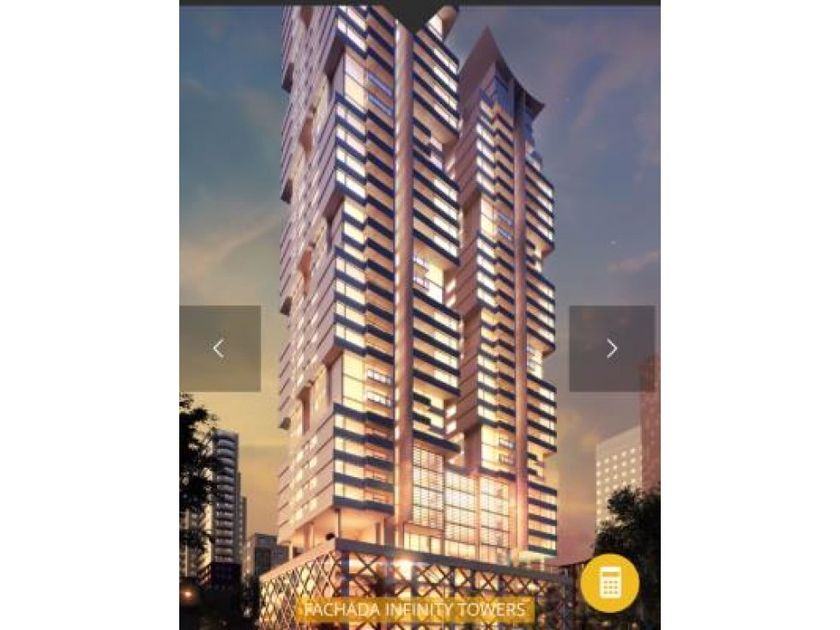Show the next gallery image
The height and width of the screenshot is (630, 840).
611,348
